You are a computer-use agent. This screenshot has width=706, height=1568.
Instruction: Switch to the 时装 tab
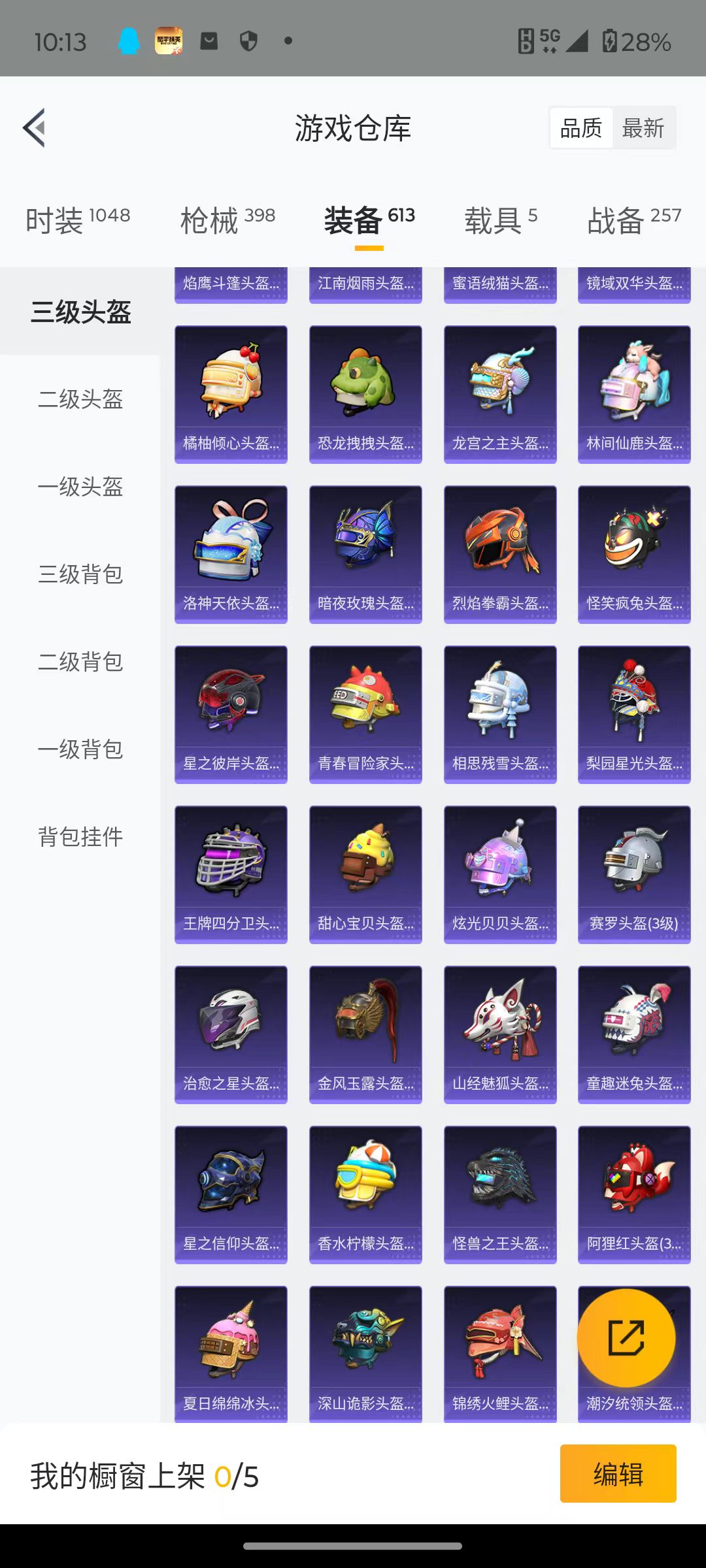click(77, 220)
